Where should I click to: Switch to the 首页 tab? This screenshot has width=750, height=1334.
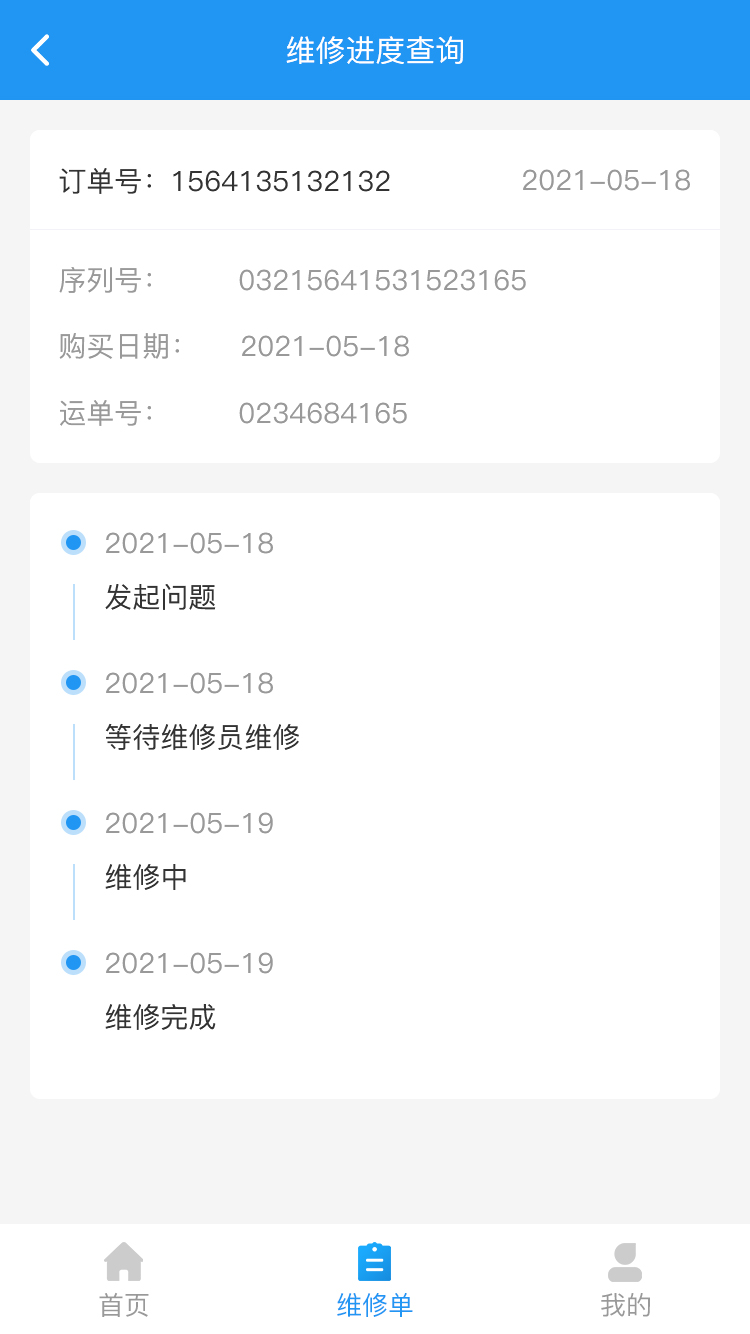(124, 1280)
